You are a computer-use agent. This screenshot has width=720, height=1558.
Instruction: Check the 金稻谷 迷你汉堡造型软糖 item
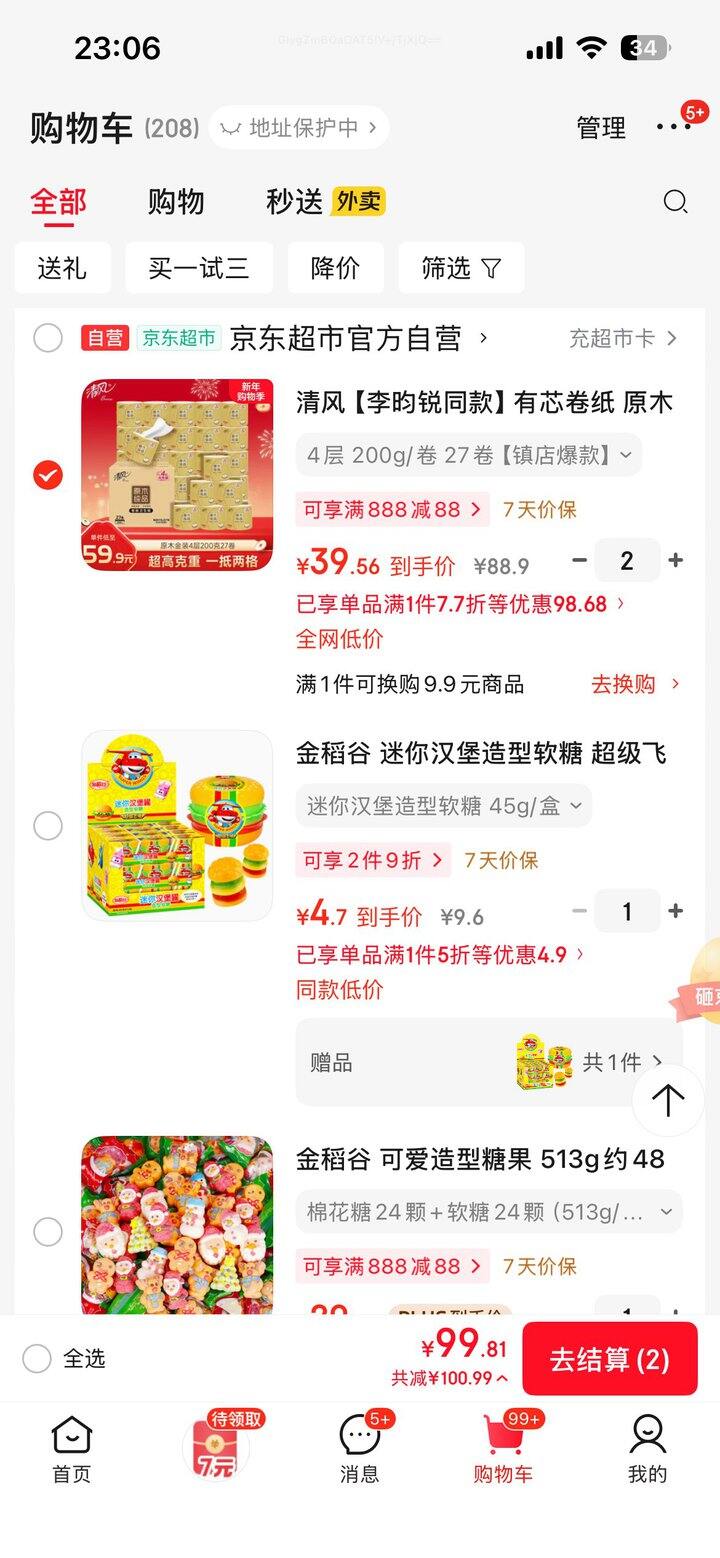pyautogui.click(x=48, y=826)
